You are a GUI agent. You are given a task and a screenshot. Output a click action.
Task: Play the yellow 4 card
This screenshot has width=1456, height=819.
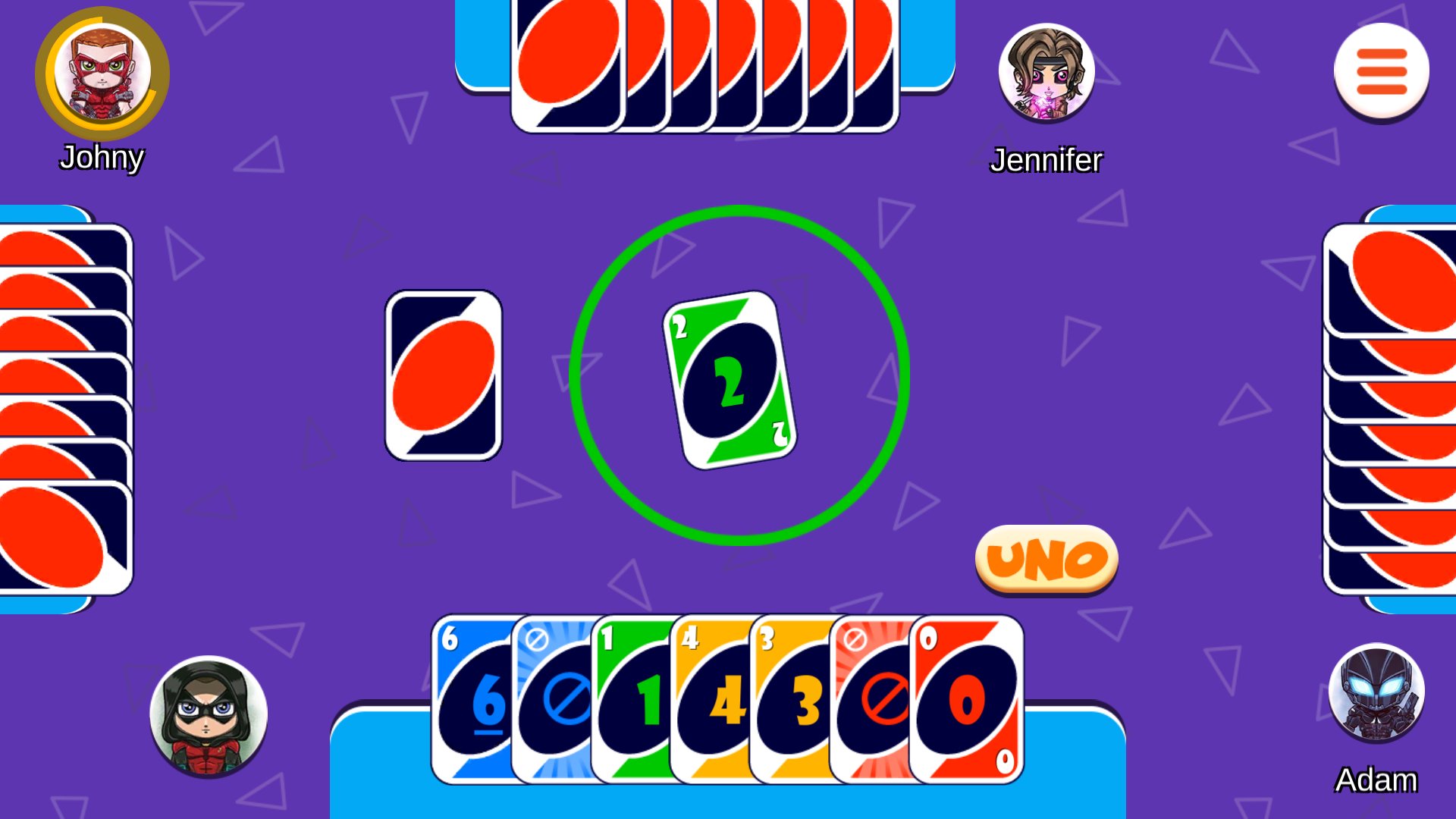[711, 699]
